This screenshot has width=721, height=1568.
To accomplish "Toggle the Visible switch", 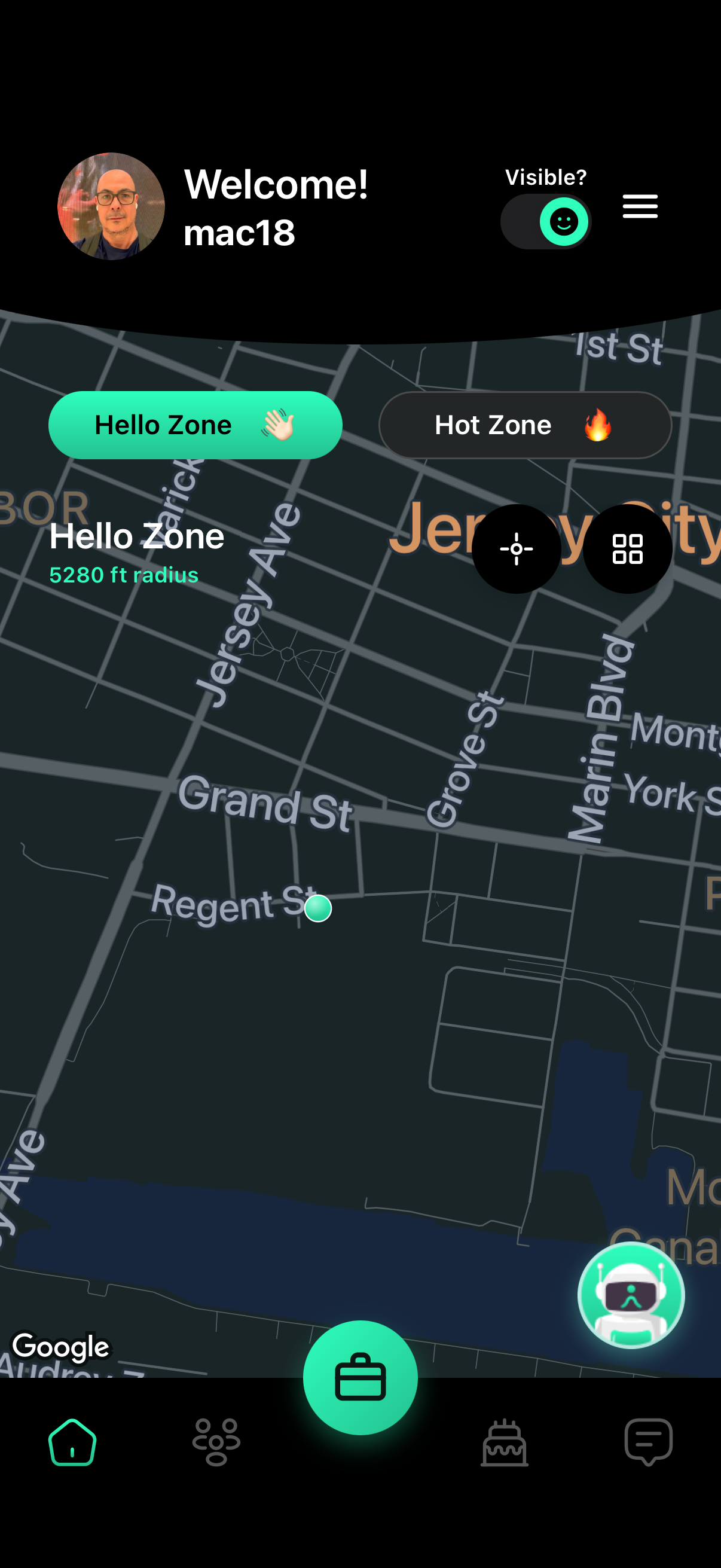I will pos(546,221).
